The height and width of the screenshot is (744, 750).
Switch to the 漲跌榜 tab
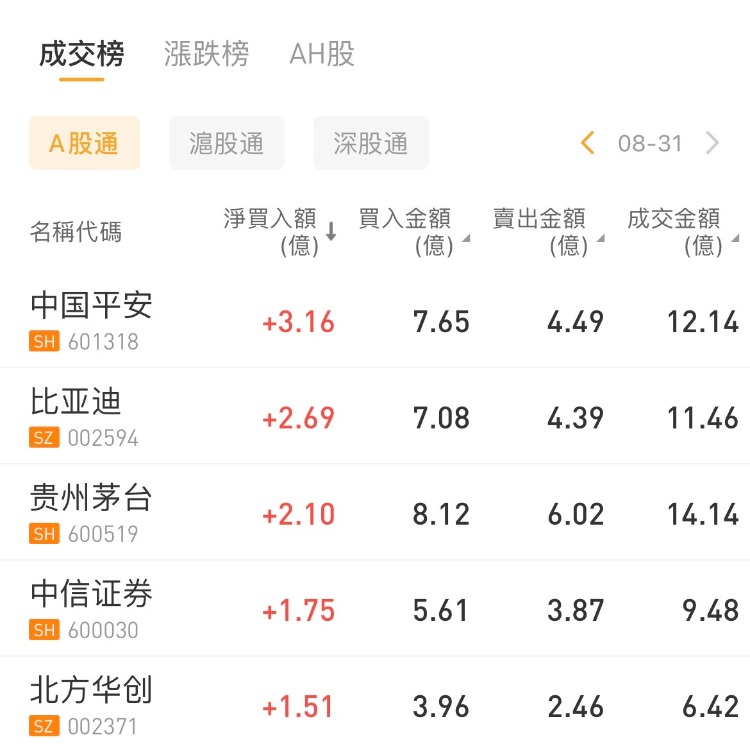[x=206, y=54]
